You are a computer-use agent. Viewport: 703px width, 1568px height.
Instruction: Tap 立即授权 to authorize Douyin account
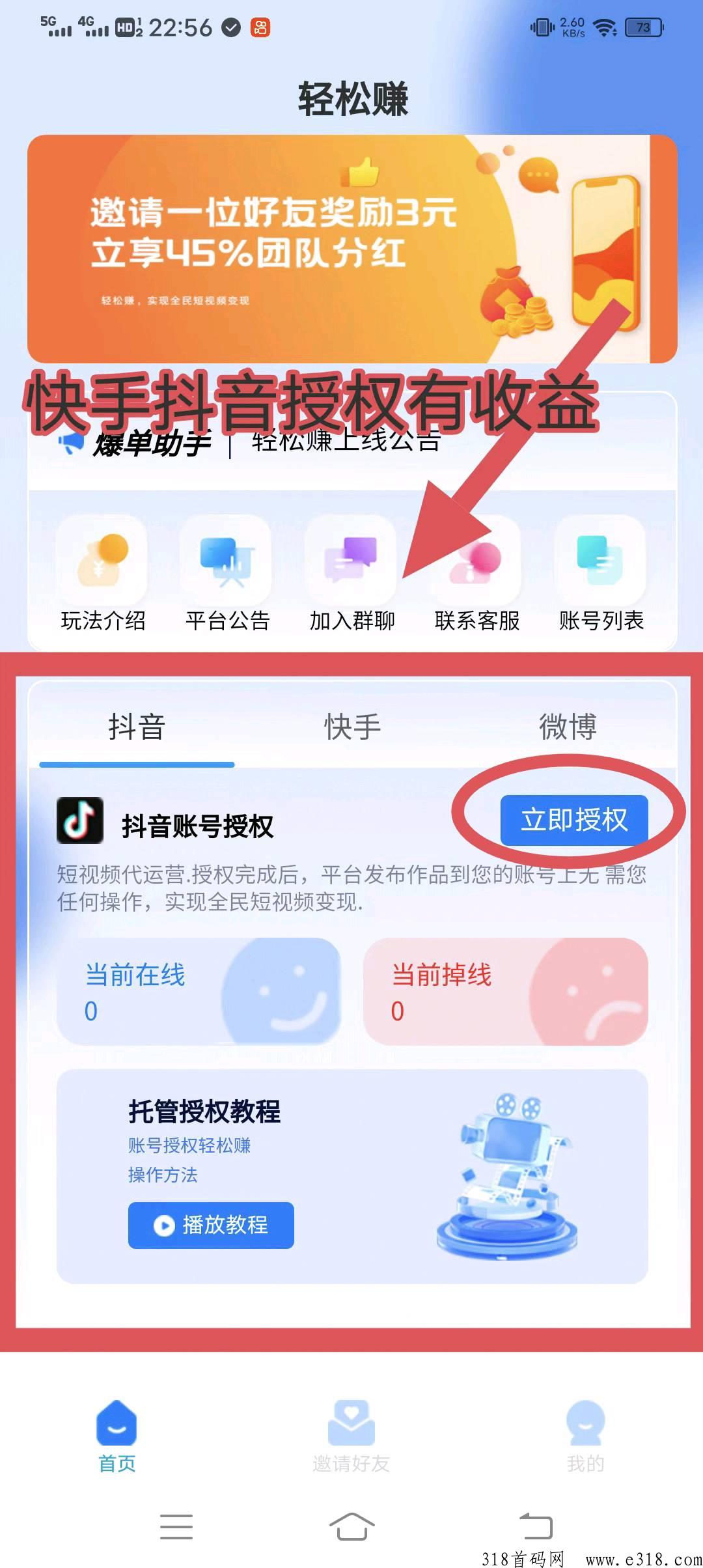573,820
